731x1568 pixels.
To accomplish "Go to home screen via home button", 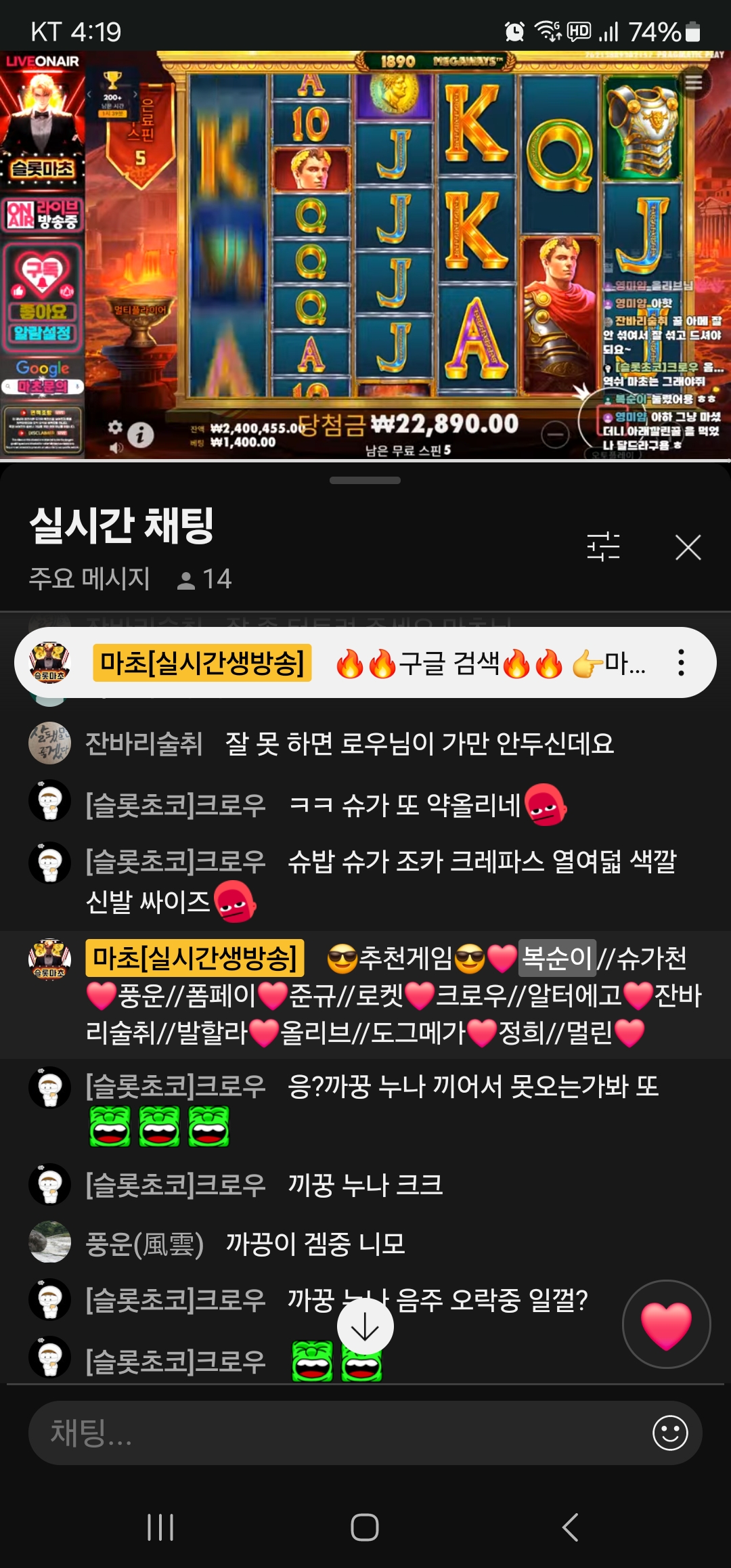I will tap(365, 1527).
